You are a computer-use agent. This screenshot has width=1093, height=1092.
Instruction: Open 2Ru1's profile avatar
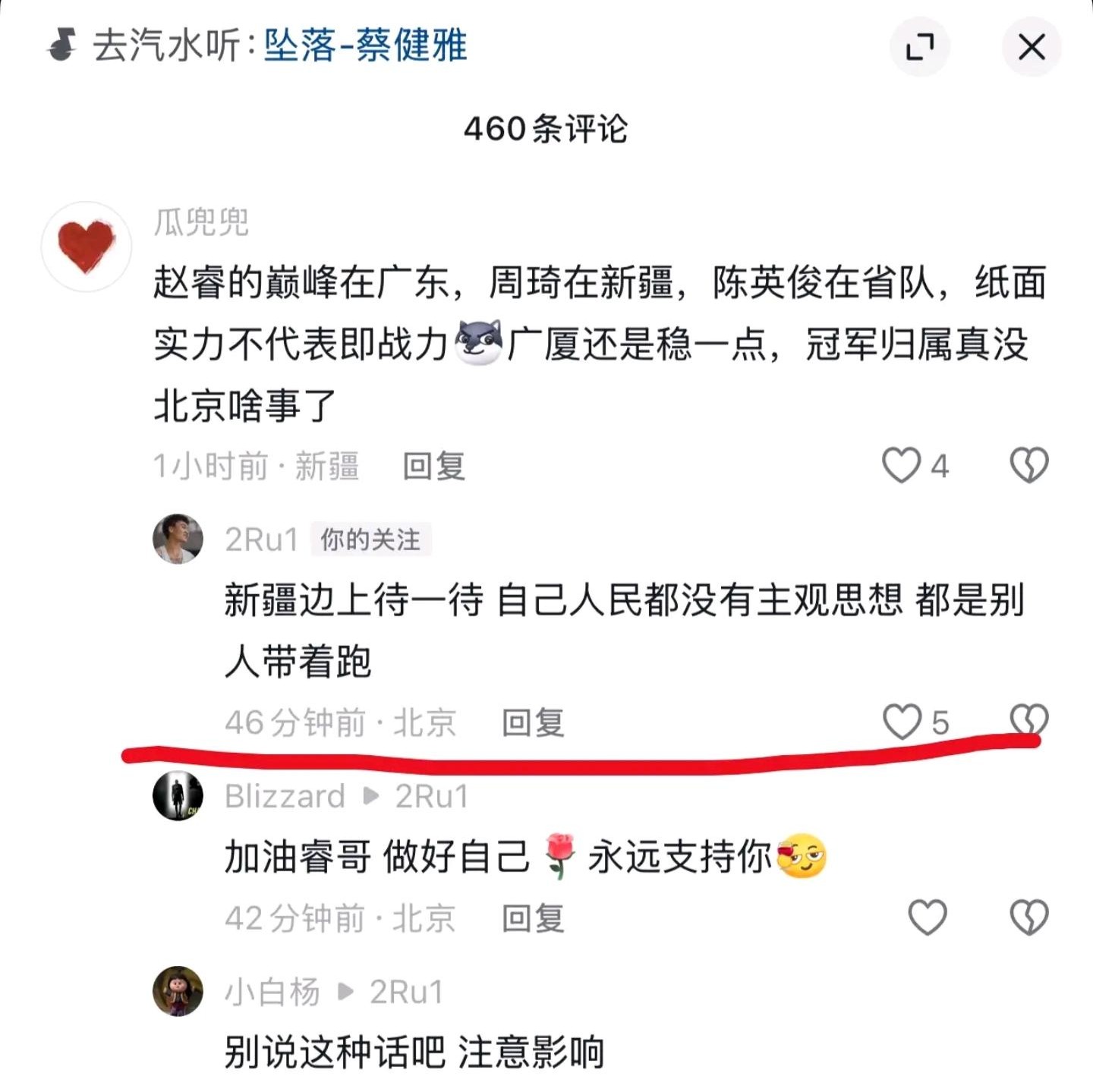tap(178, 539)
